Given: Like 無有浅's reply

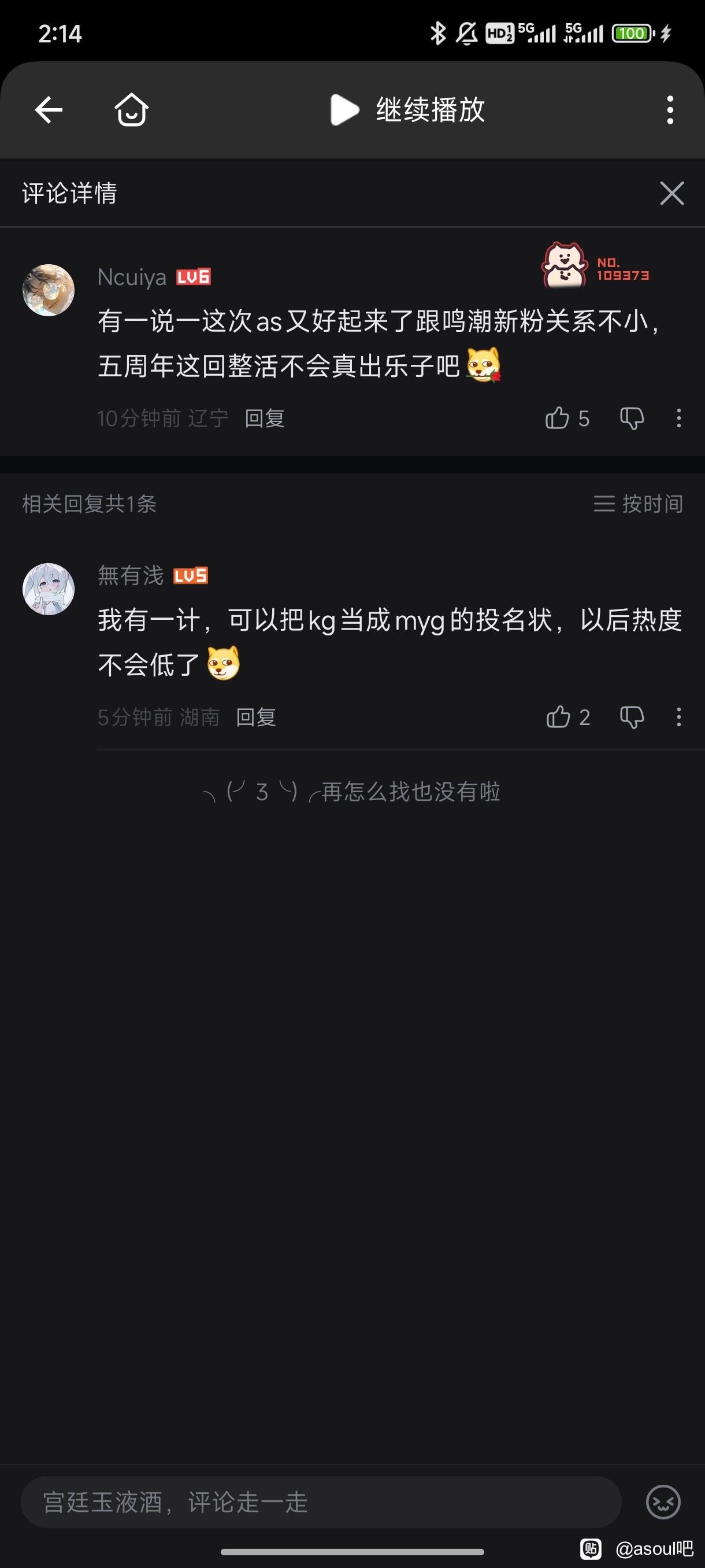Looking at the screenshot, I should click(558, 718).
